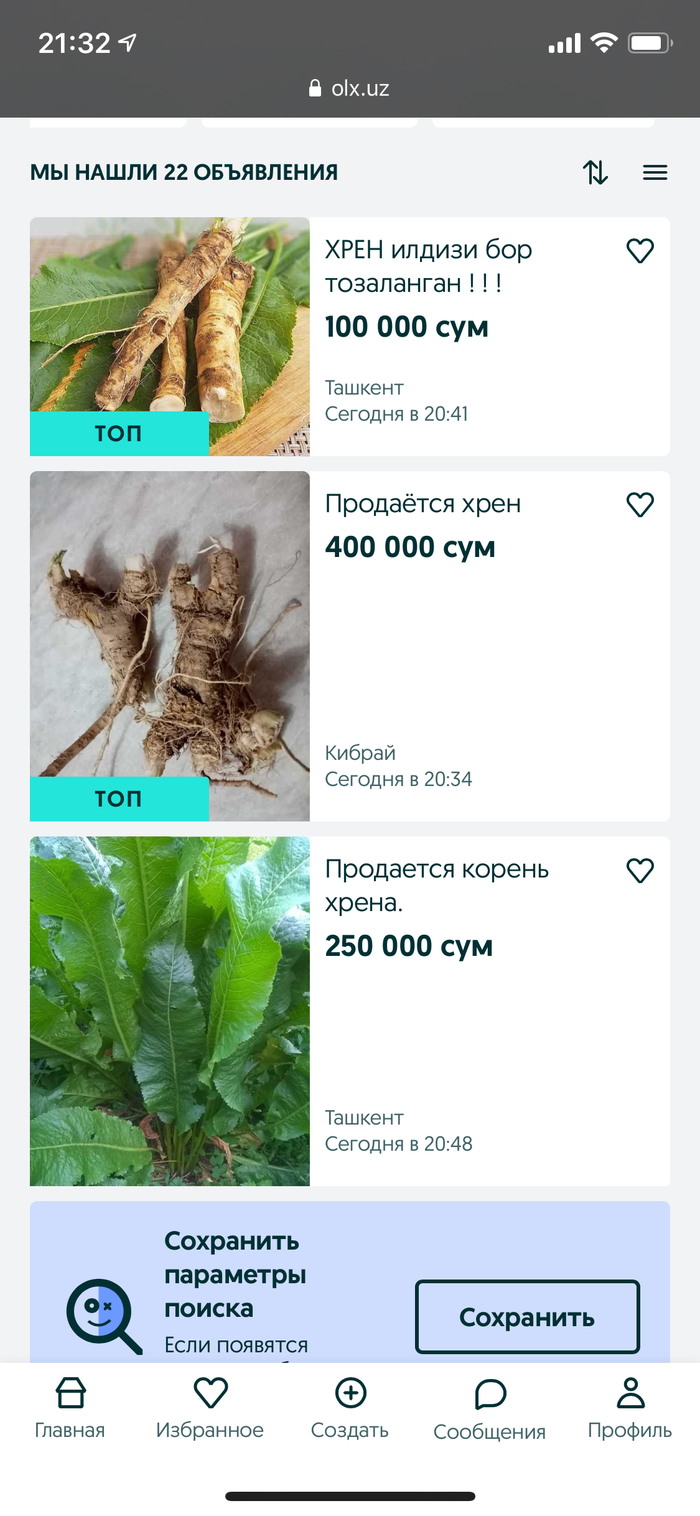Switch to the Профиль tab
Image resolution: width=700 pixels, height=1516 pixels.
630,1408
